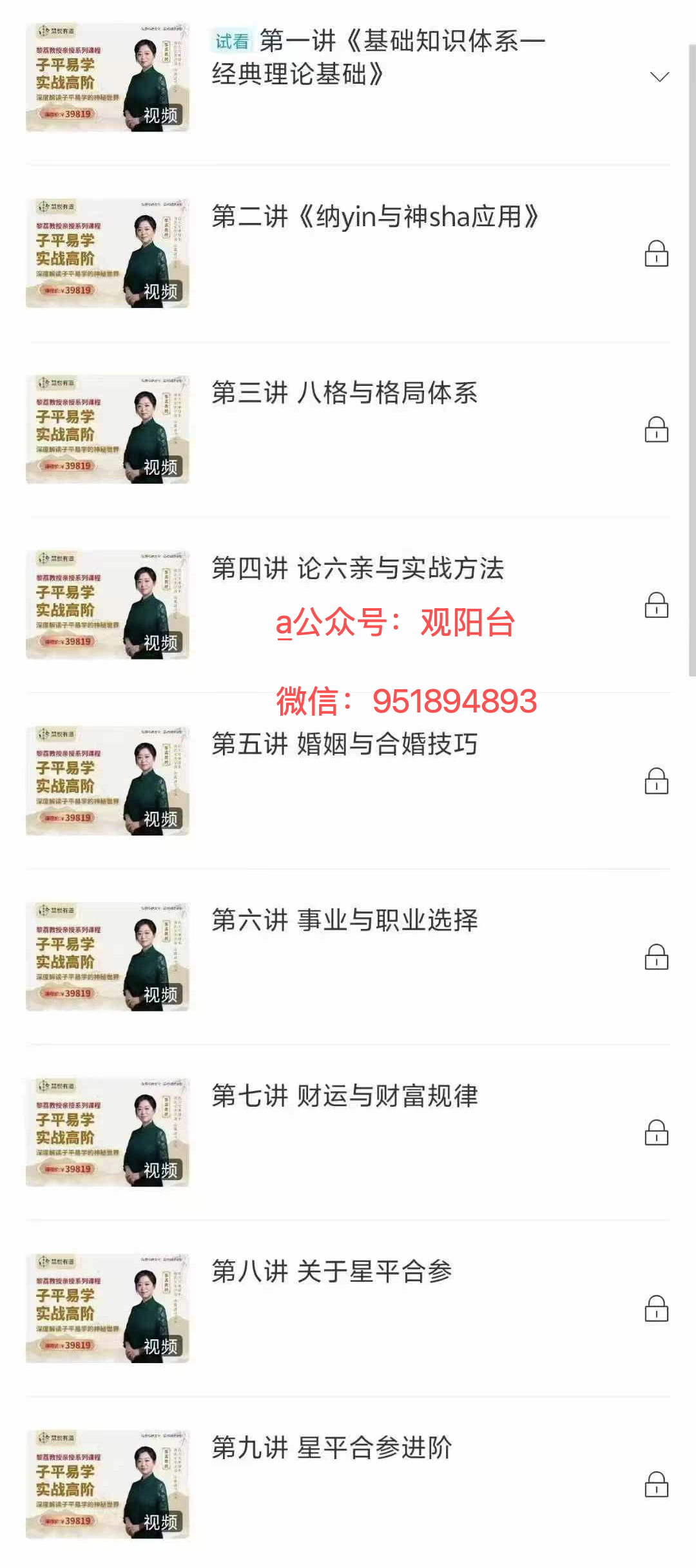Open 第一讲《基础知识体系—经典理论基础》trial lesson
Screen dimensions: 696x1568
coord(378,58)
